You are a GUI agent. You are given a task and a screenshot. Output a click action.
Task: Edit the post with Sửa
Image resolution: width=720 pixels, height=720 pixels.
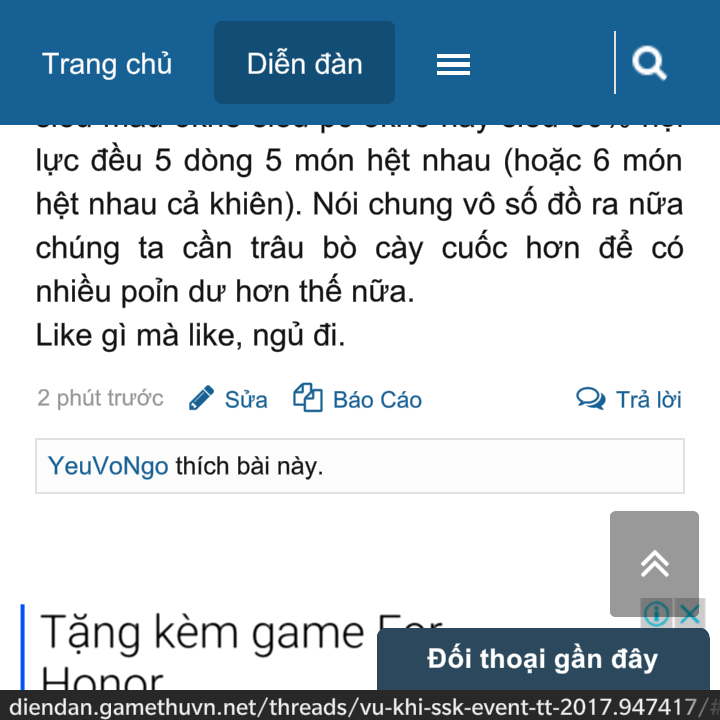[229, 399]
